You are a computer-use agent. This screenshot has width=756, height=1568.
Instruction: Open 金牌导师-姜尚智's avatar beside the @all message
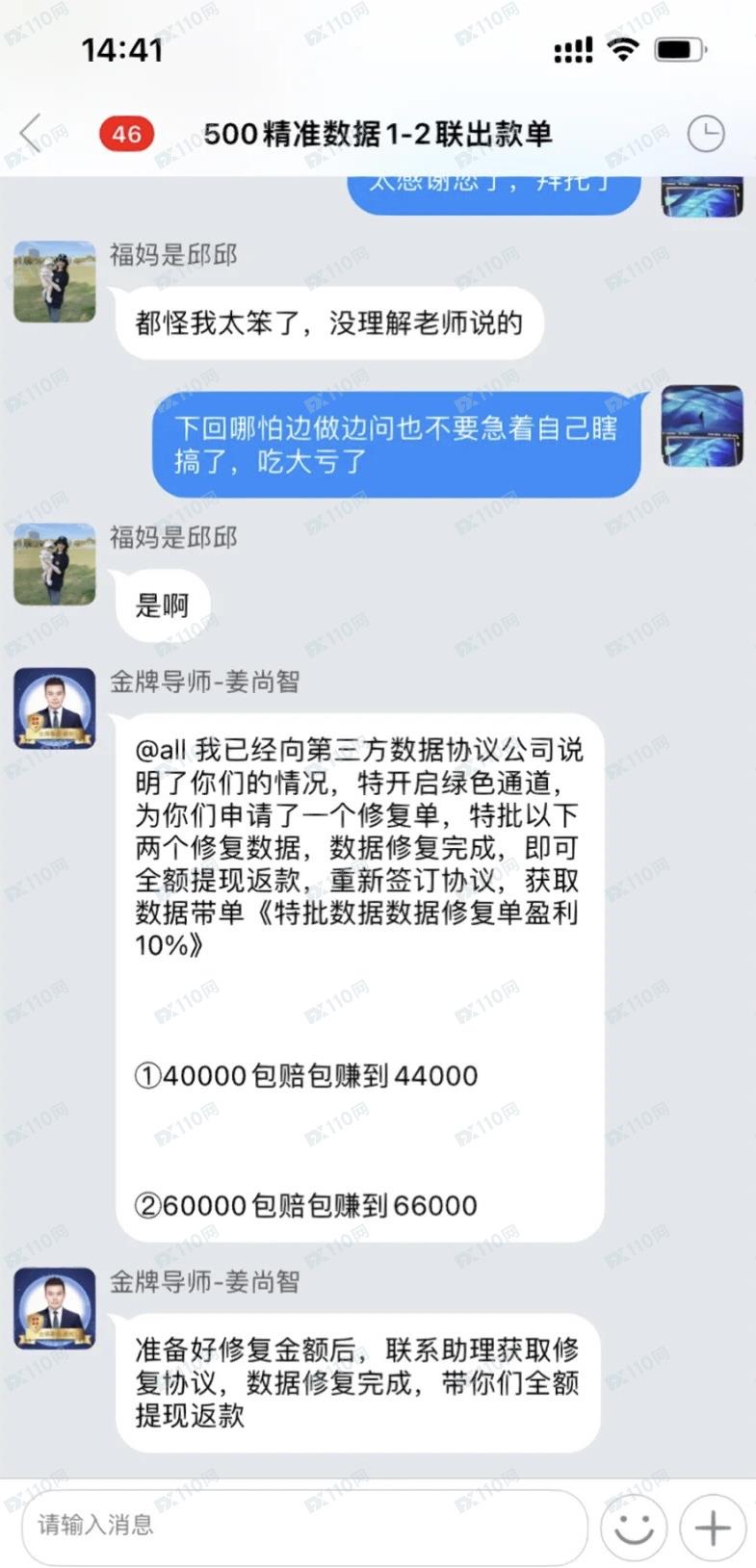coord(55,709)
